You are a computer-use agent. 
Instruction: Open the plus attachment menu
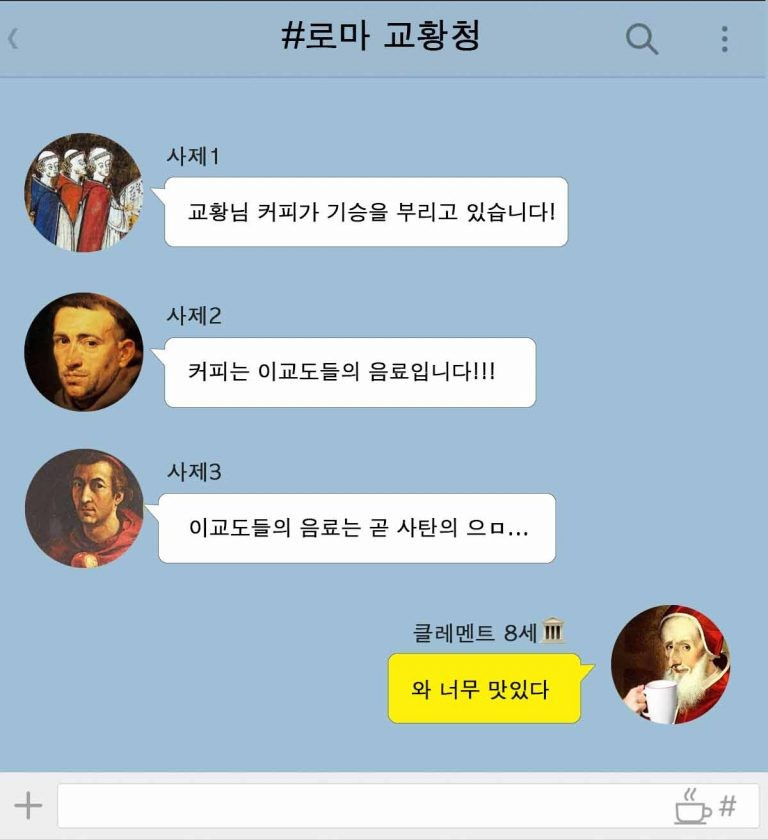point(28,805)
